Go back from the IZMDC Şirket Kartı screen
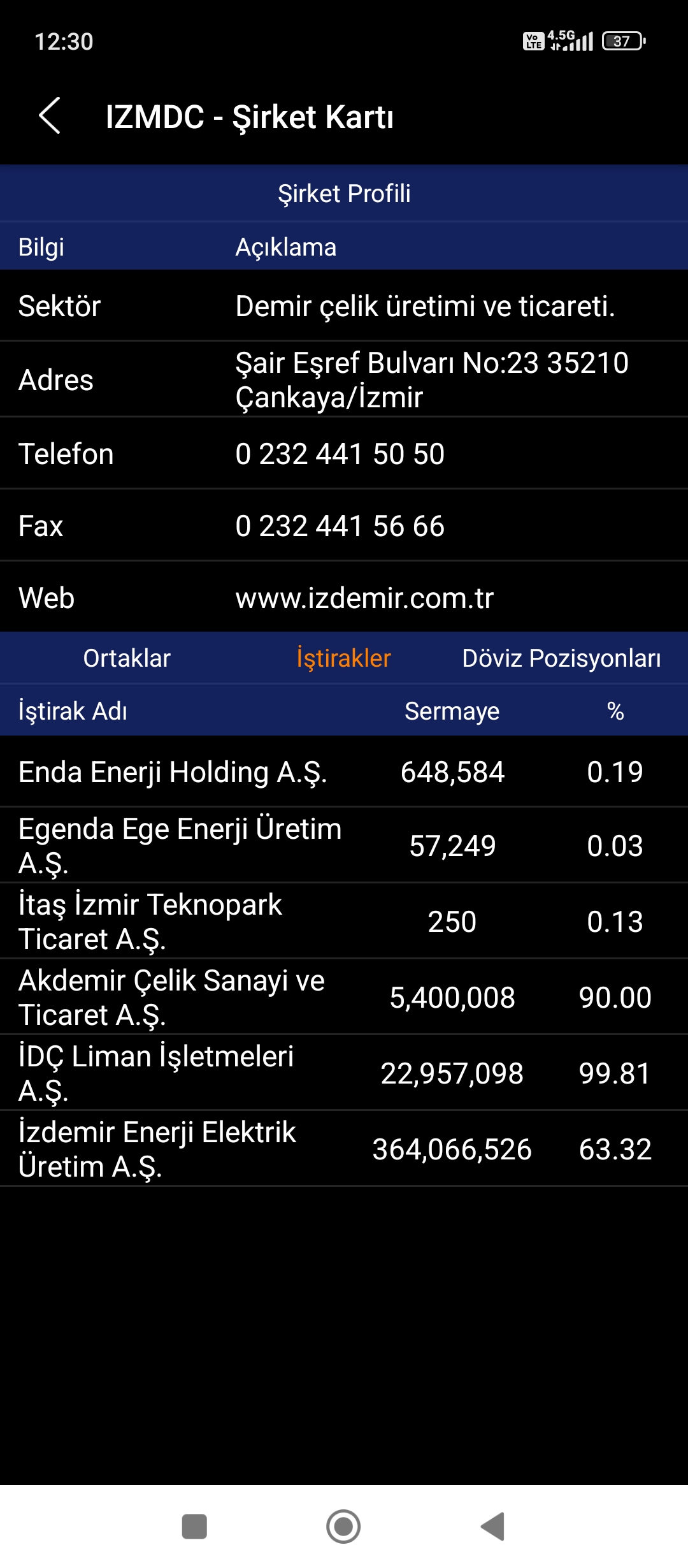 [x=50, y=116]
